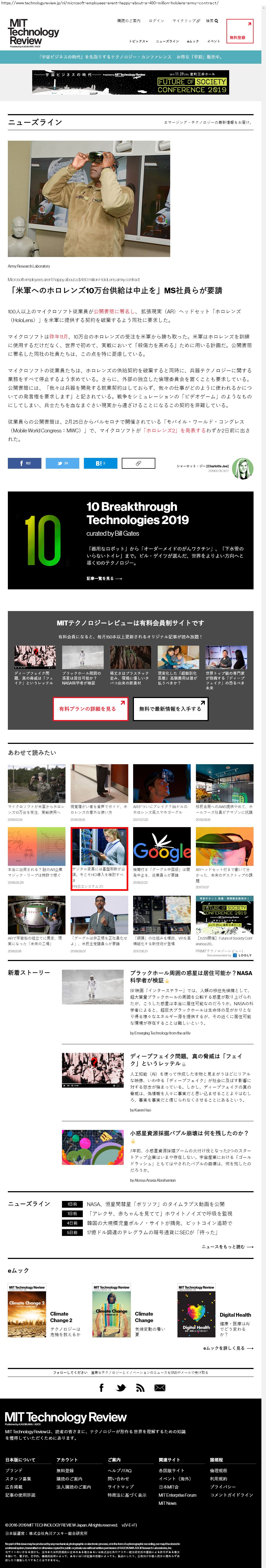Share the article on Facebook
The image size is (266, 1568).
pyautogui.click(x=24, y=463)
